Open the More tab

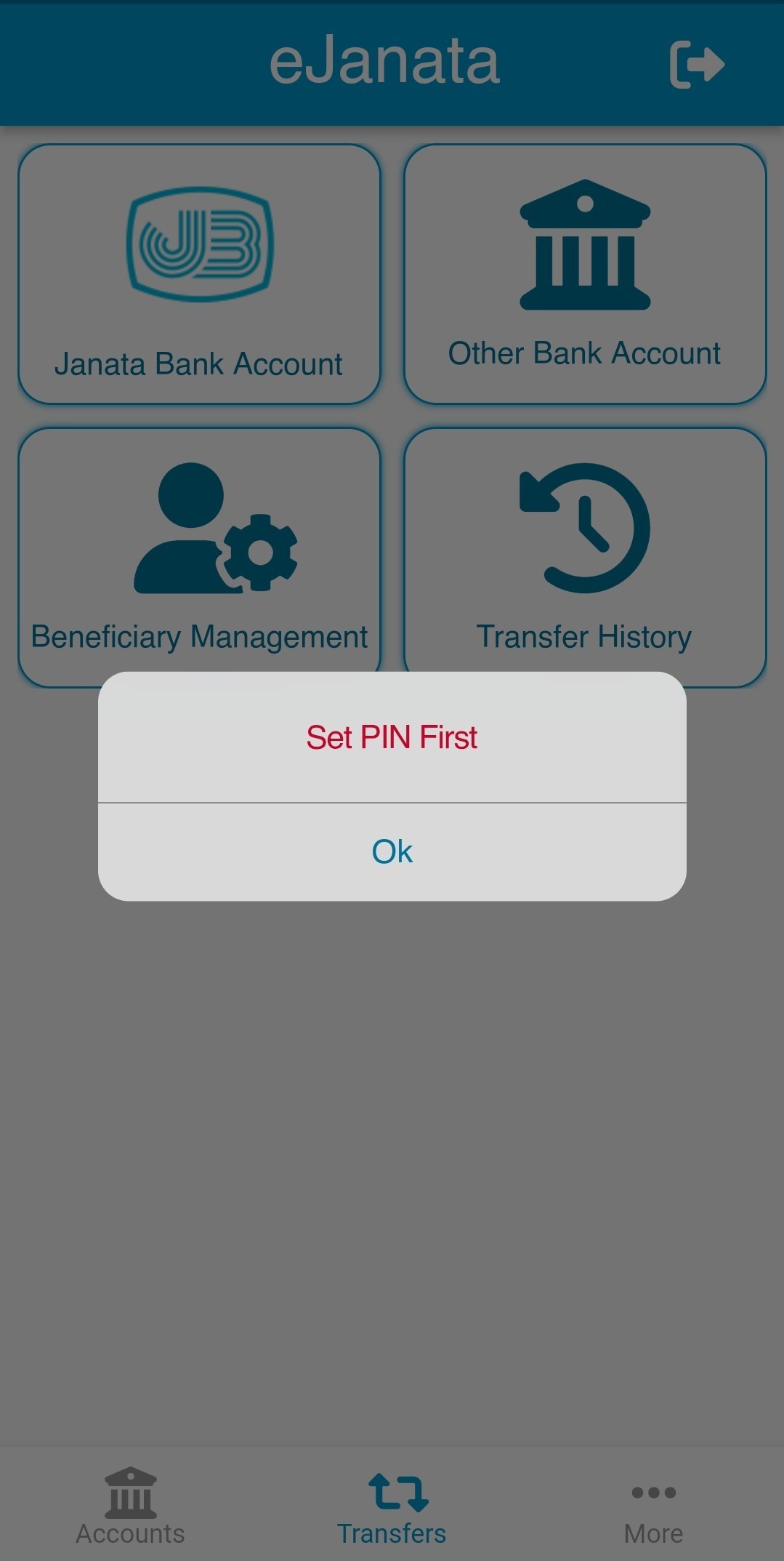tap(653, 1505)
